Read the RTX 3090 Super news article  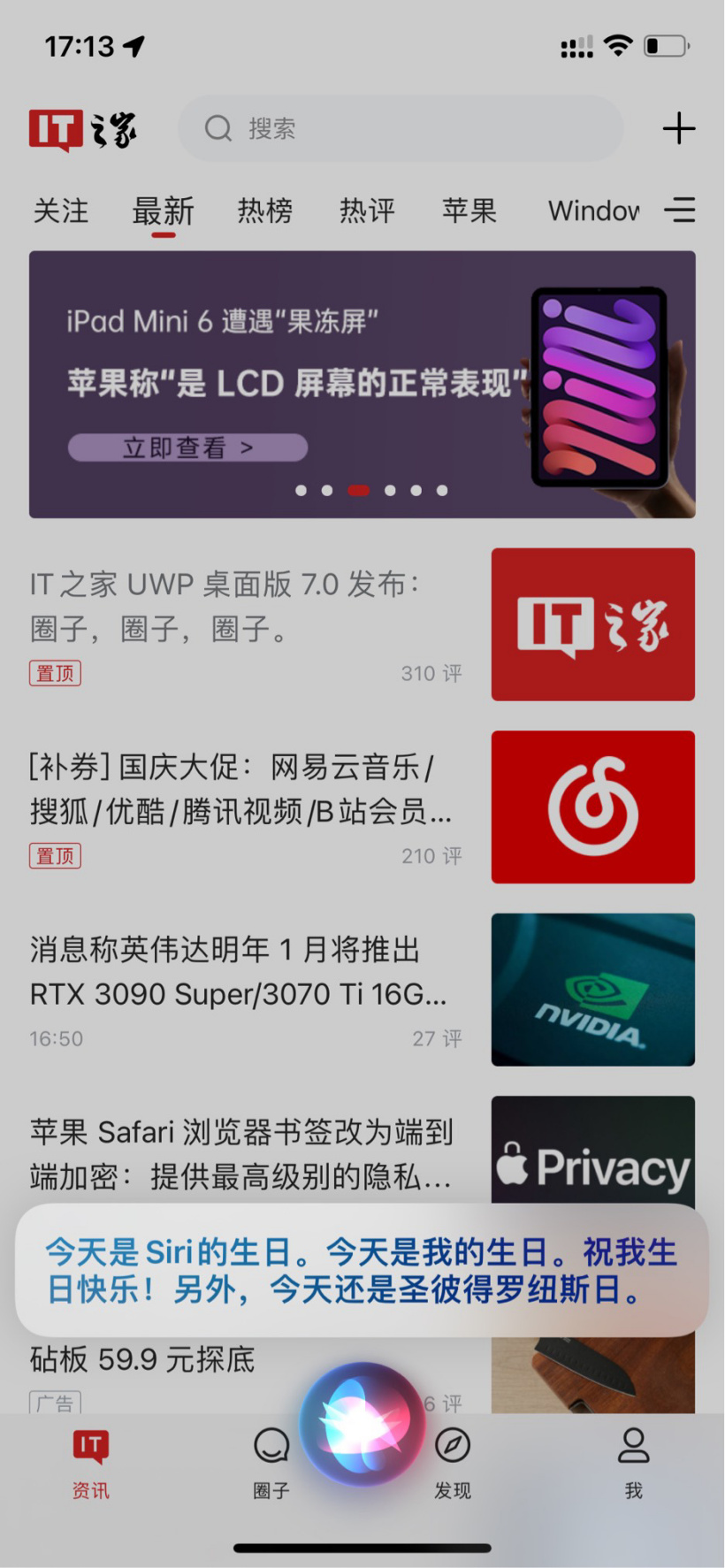[245, 973]
